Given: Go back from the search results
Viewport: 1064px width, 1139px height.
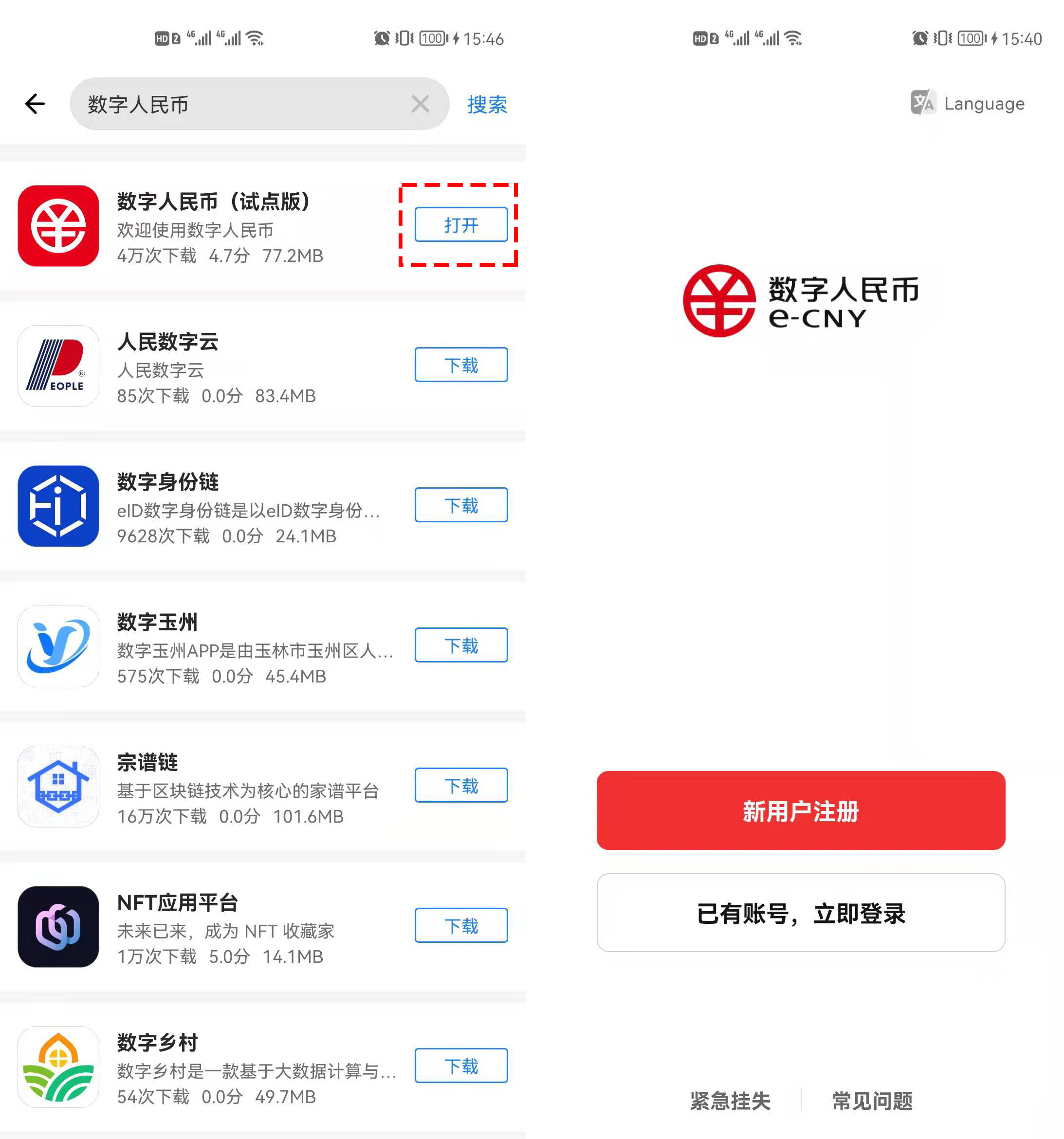Looking at the screenshot, I should click(35, 104).
